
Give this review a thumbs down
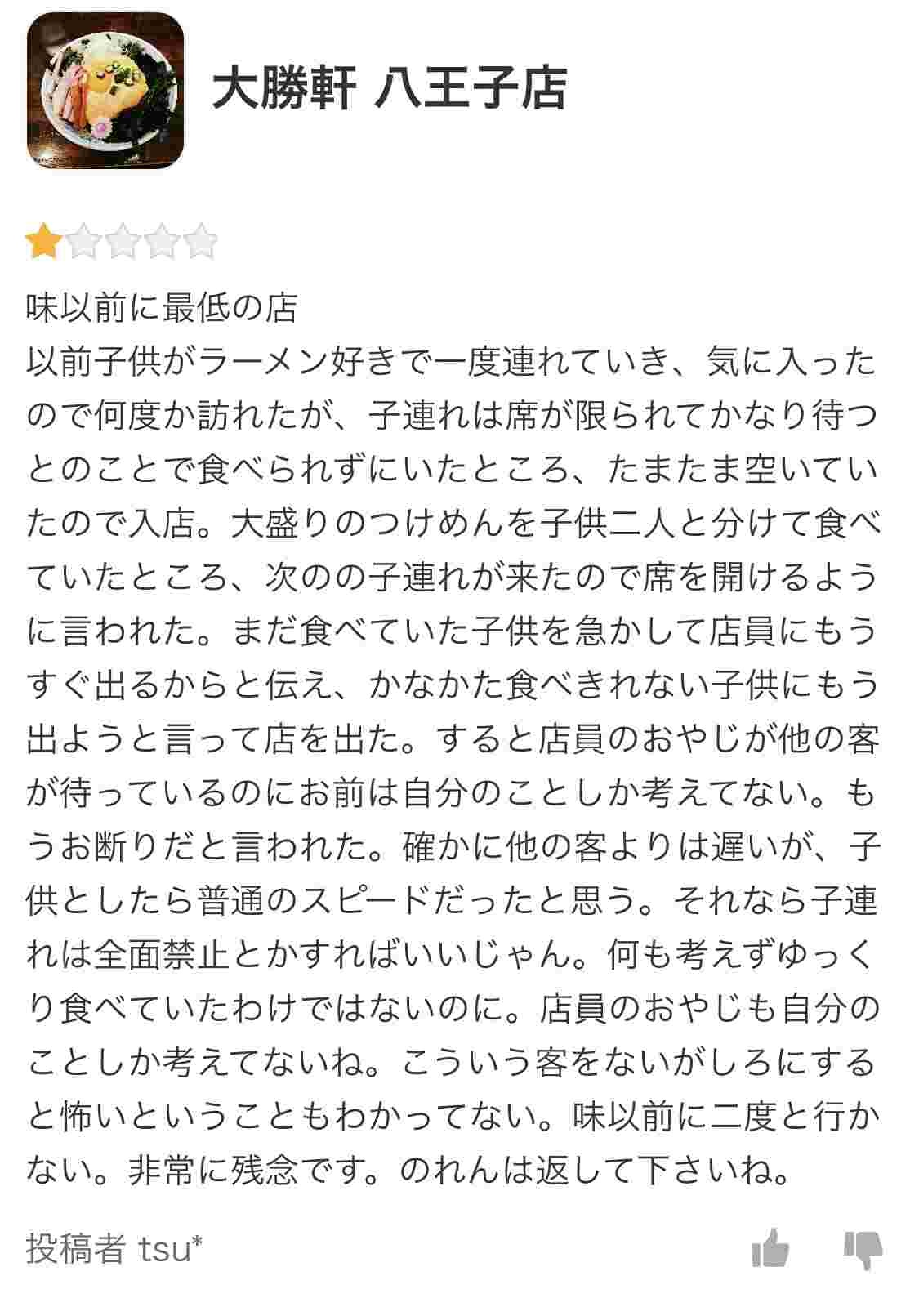[x=863, y=1249]
